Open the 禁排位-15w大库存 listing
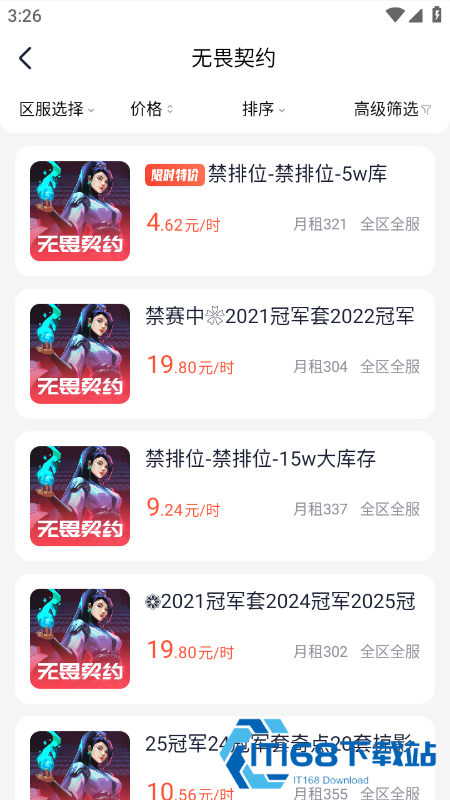The image size is (450, 800). tap(225, 496)
